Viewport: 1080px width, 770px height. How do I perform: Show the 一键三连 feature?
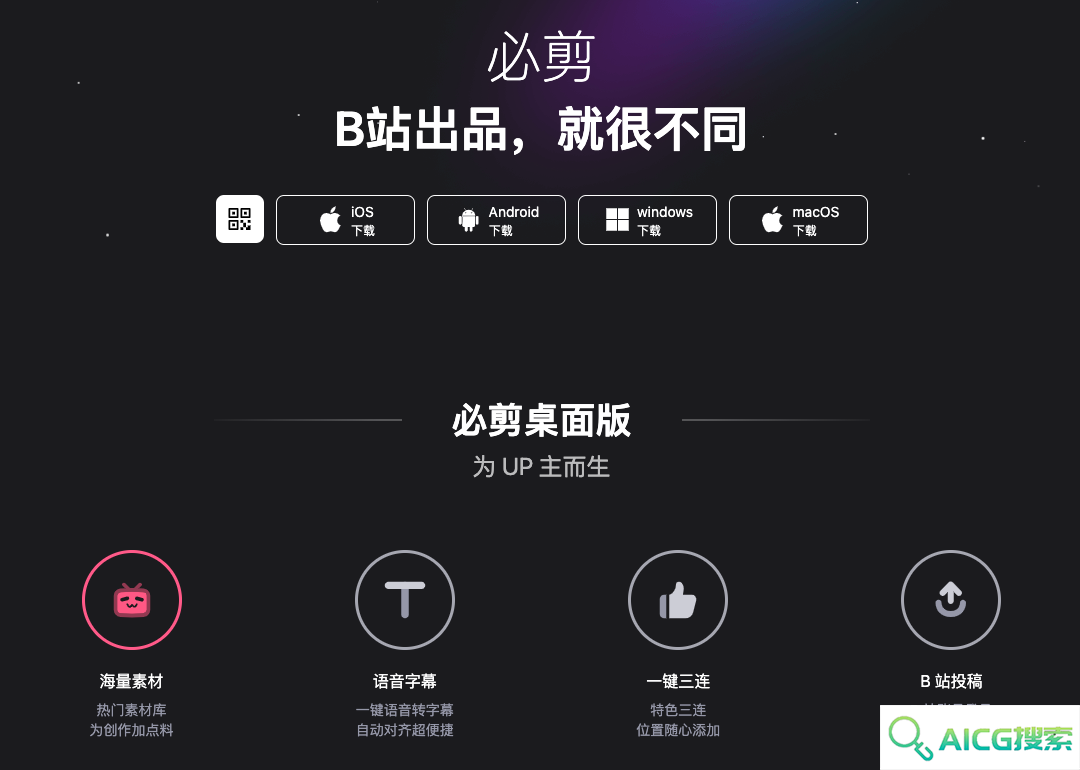[x=678, y=600]
